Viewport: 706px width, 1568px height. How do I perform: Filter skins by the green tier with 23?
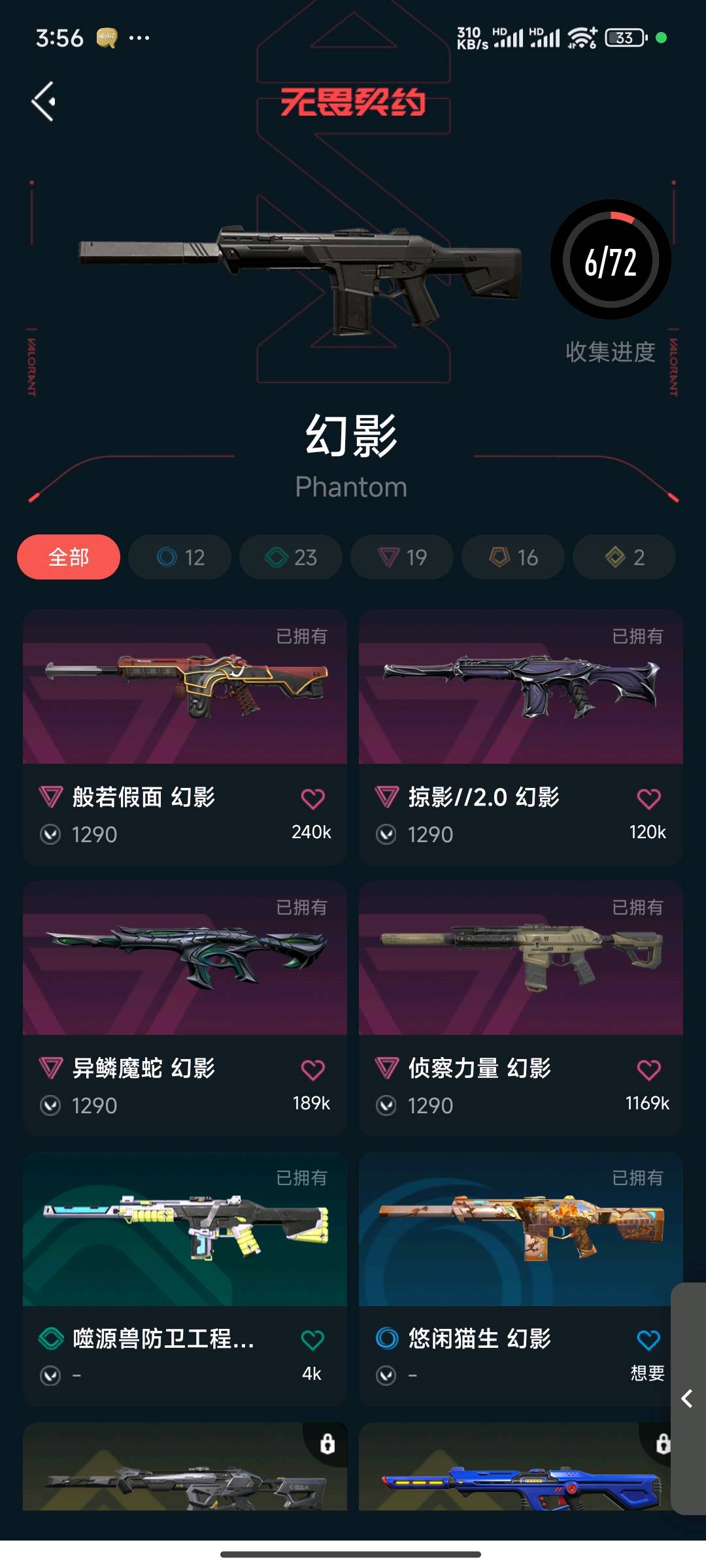click(291, 557)
